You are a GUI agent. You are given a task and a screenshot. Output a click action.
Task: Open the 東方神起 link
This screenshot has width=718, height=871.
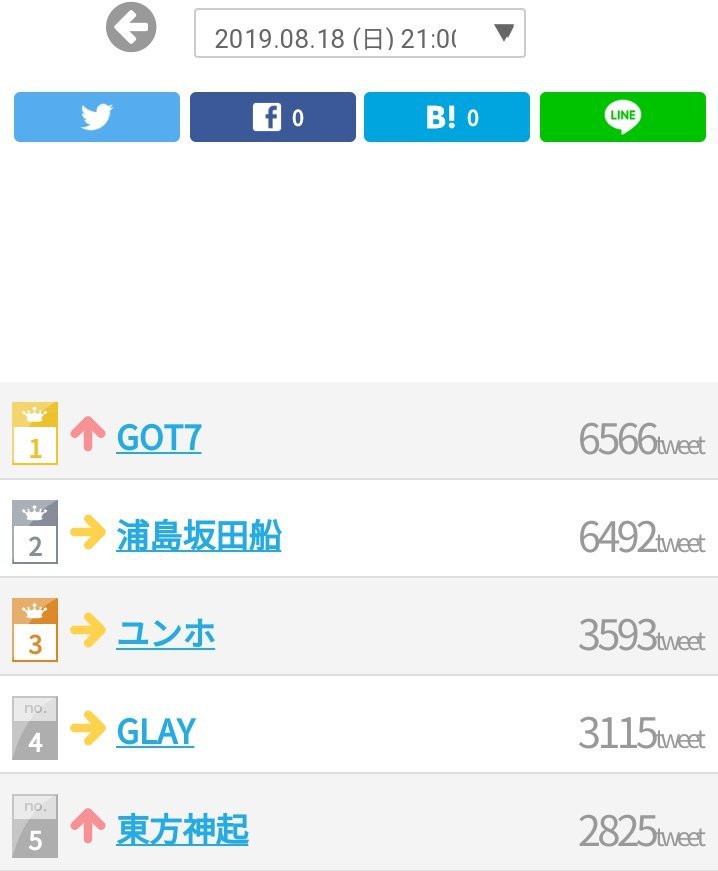(x=183, y=830)
